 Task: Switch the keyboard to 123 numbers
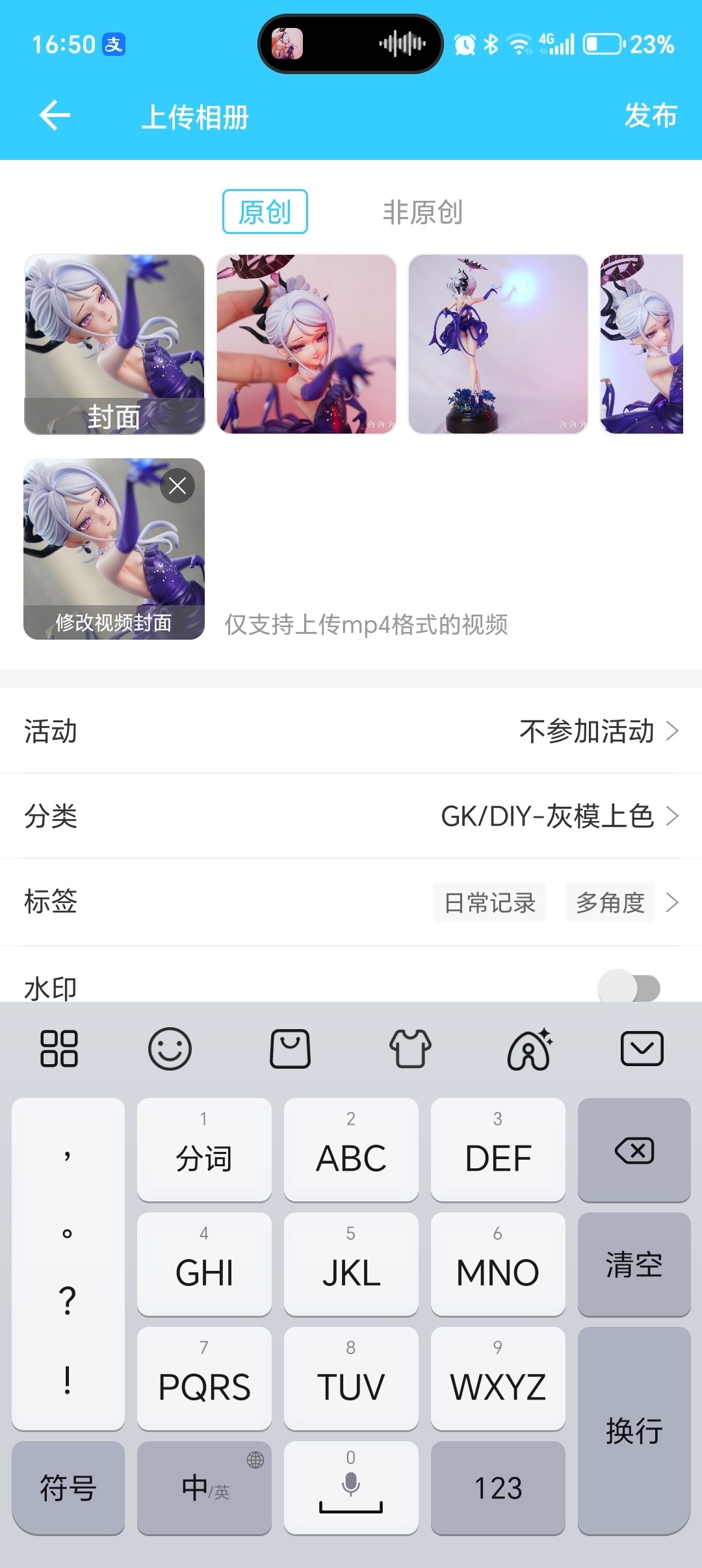(498, 1488)
